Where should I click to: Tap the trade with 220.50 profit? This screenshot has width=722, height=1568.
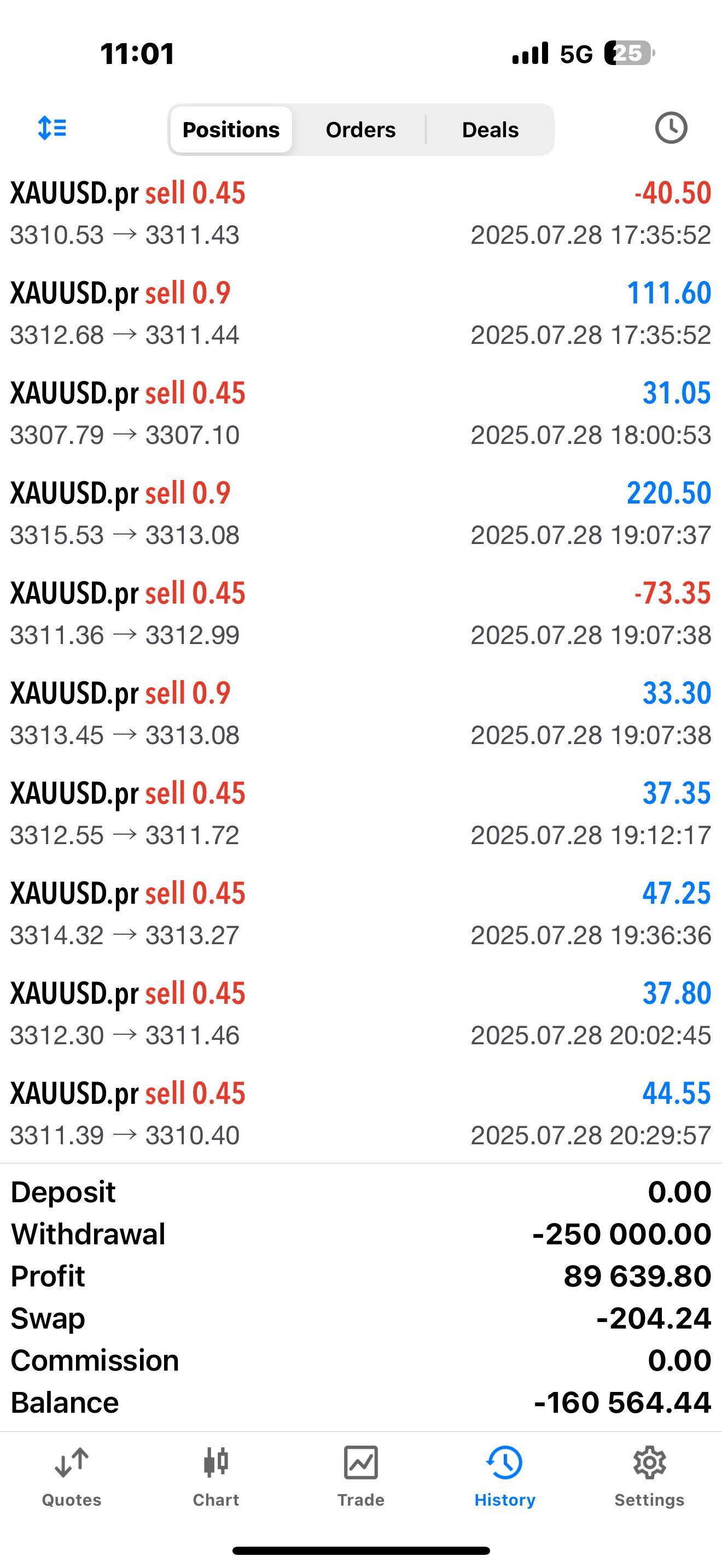tap(360, 513)
